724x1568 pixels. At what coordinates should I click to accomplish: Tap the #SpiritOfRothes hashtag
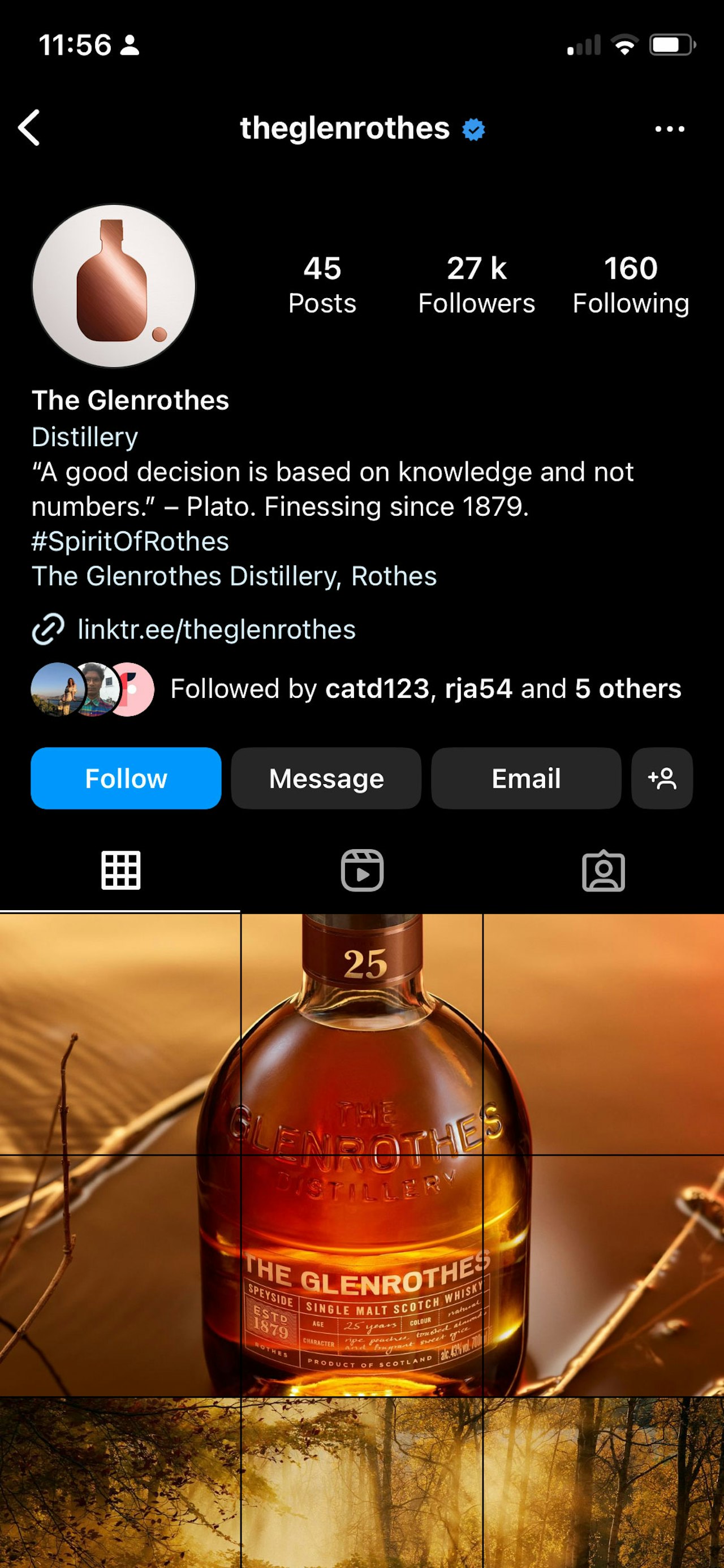coord(130,541)
